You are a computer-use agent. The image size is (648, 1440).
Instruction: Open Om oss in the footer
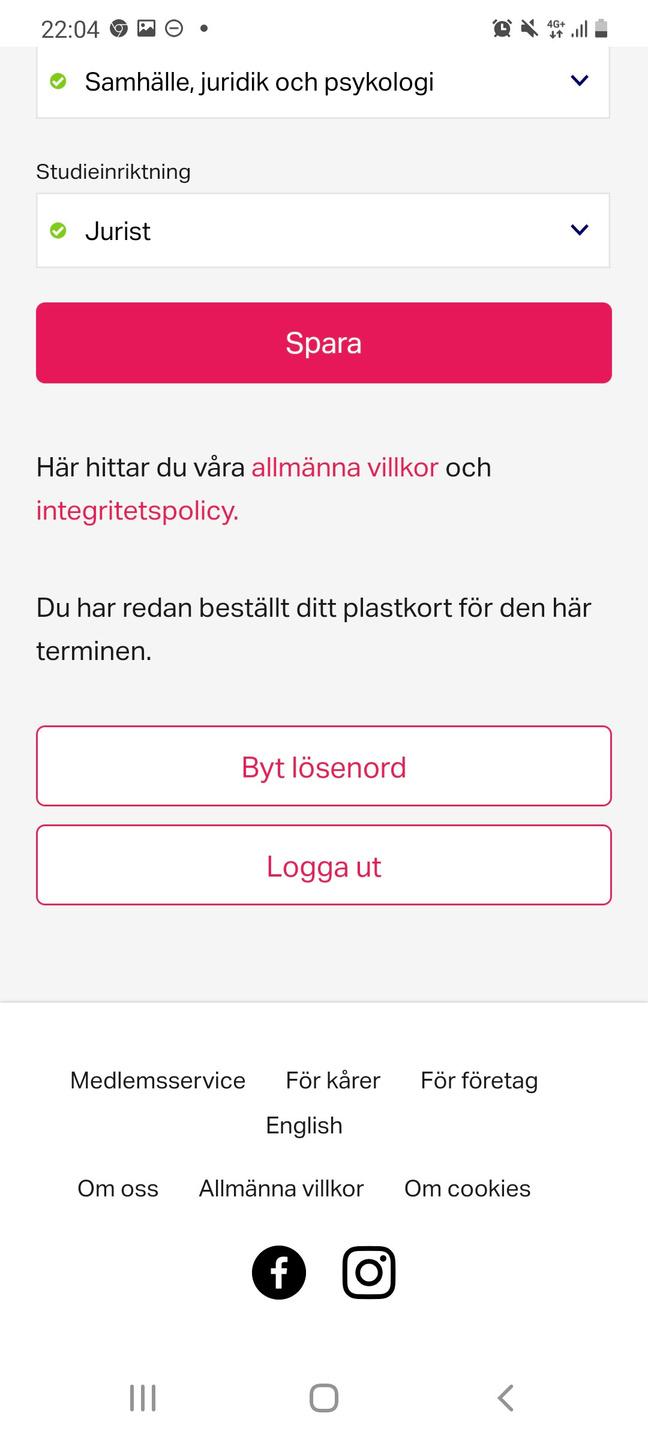point(118,1188)
